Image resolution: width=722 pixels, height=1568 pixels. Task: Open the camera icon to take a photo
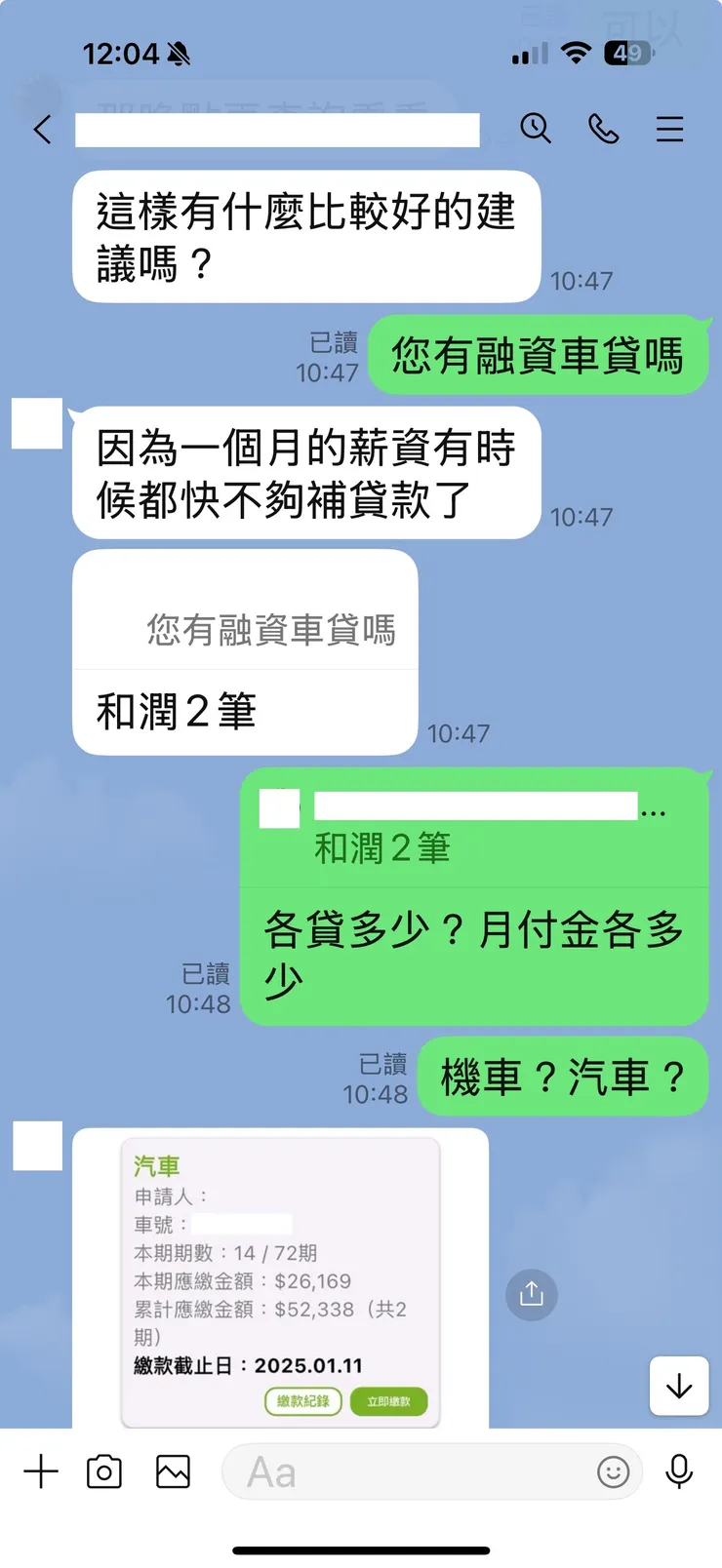104,1471
